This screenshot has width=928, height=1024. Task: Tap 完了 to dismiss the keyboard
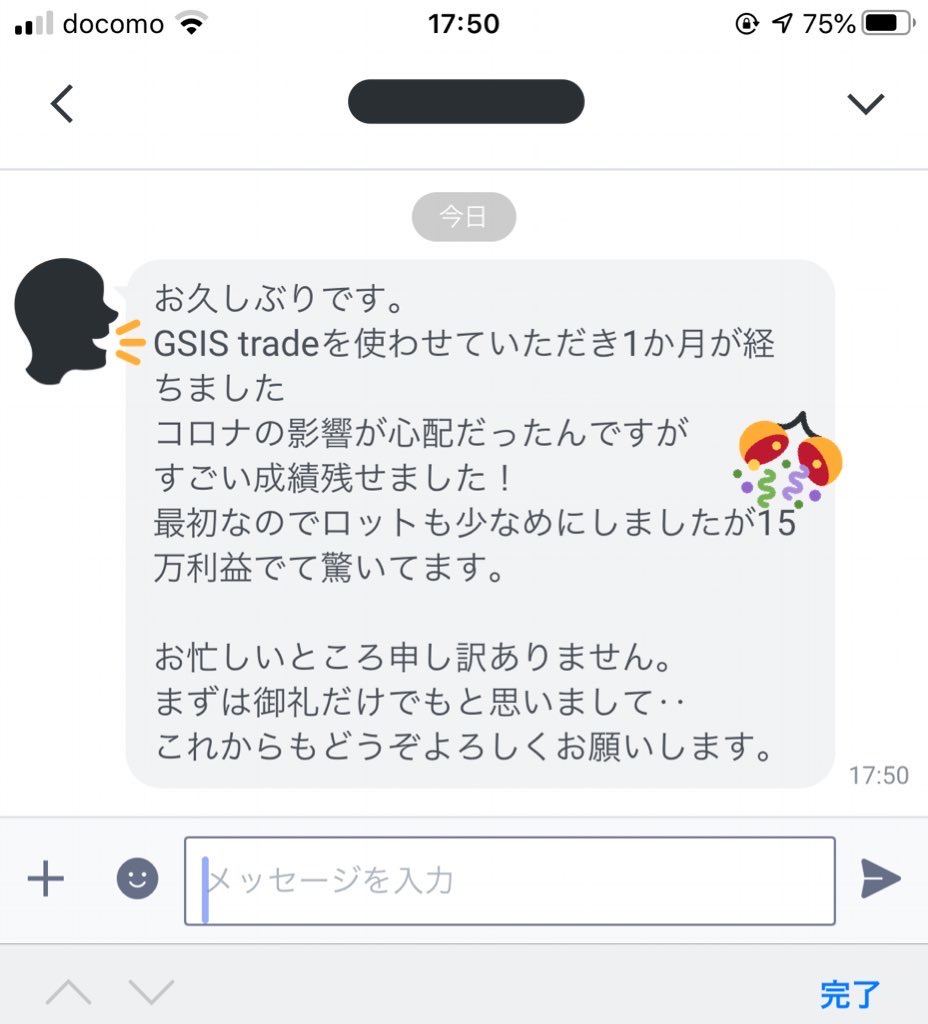coord(850,994)
